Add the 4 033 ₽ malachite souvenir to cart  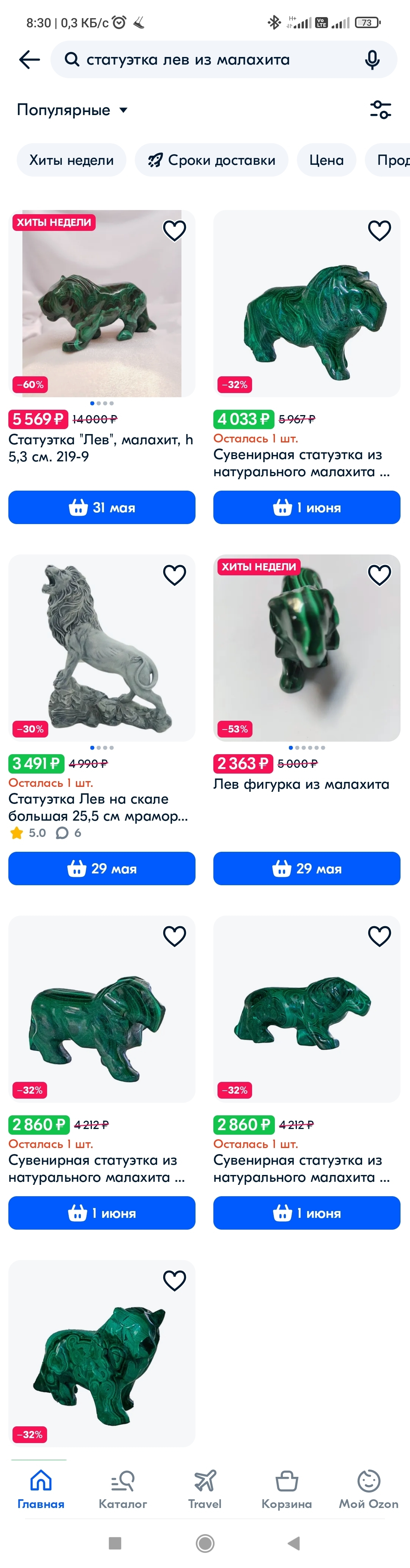pos(307,507)
